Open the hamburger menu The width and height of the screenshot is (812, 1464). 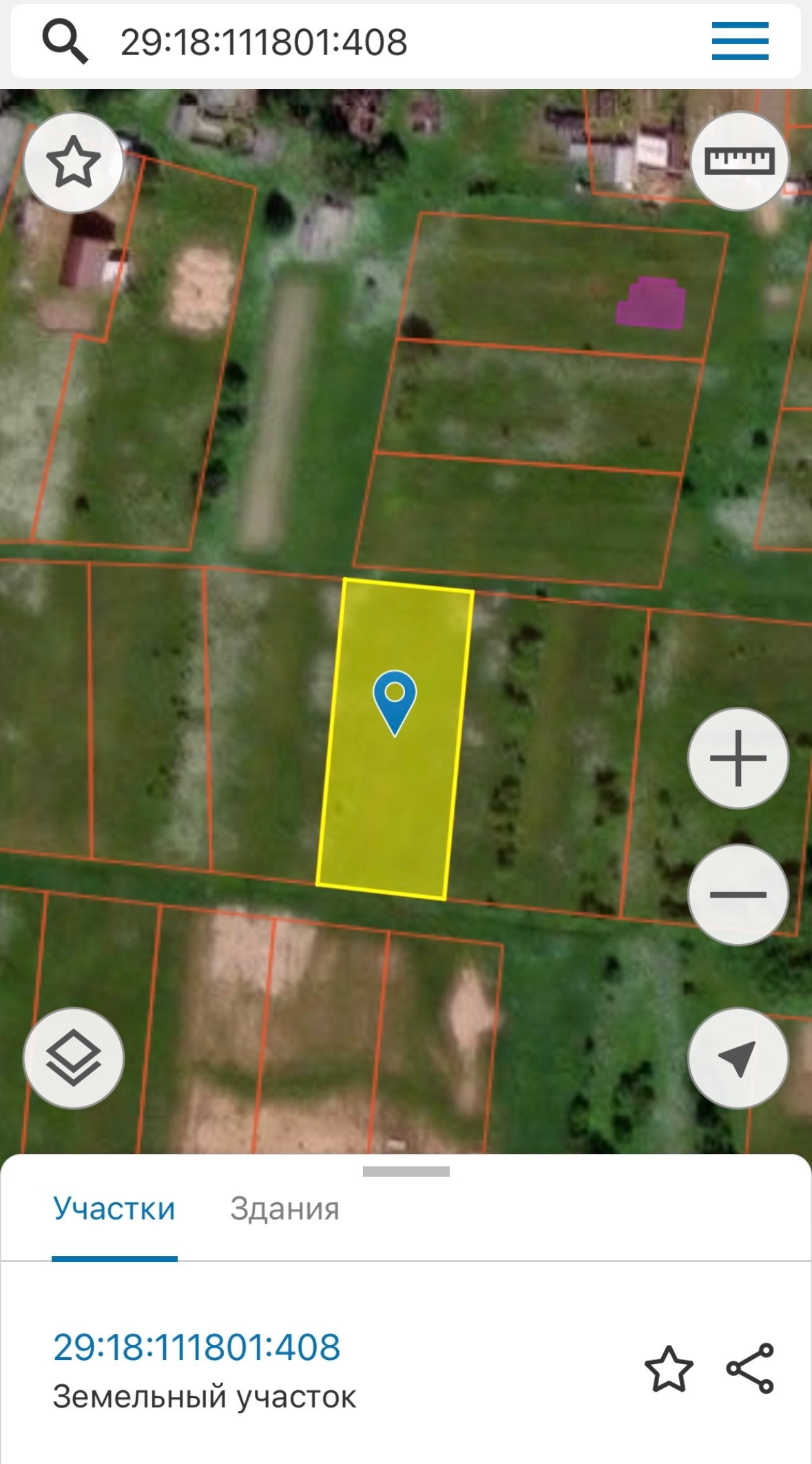[x=740, y=41]
